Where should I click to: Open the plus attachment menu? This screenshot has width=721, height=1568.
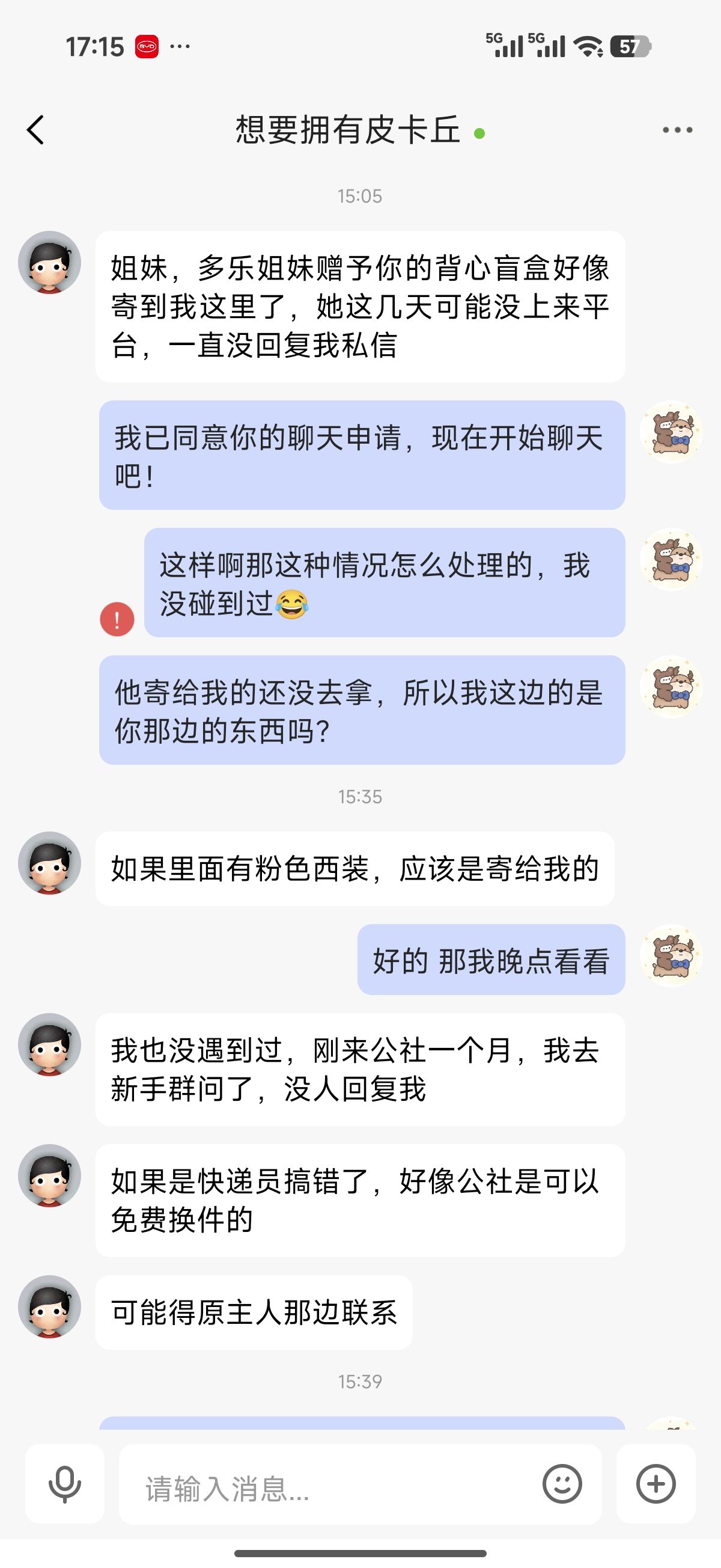click(x=656, y=1484)
